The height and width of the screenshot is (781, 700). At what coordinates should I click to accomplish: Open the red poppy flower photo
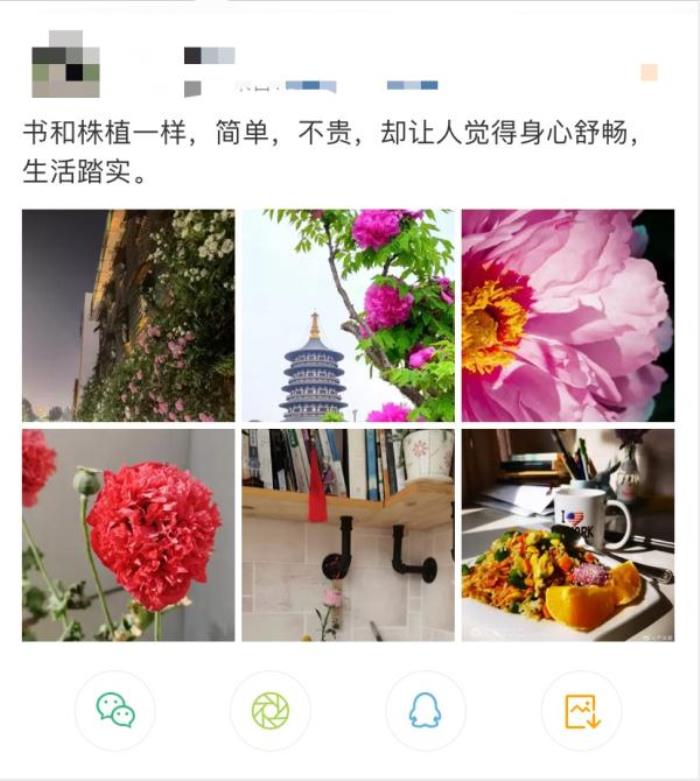tap(128, 535)
